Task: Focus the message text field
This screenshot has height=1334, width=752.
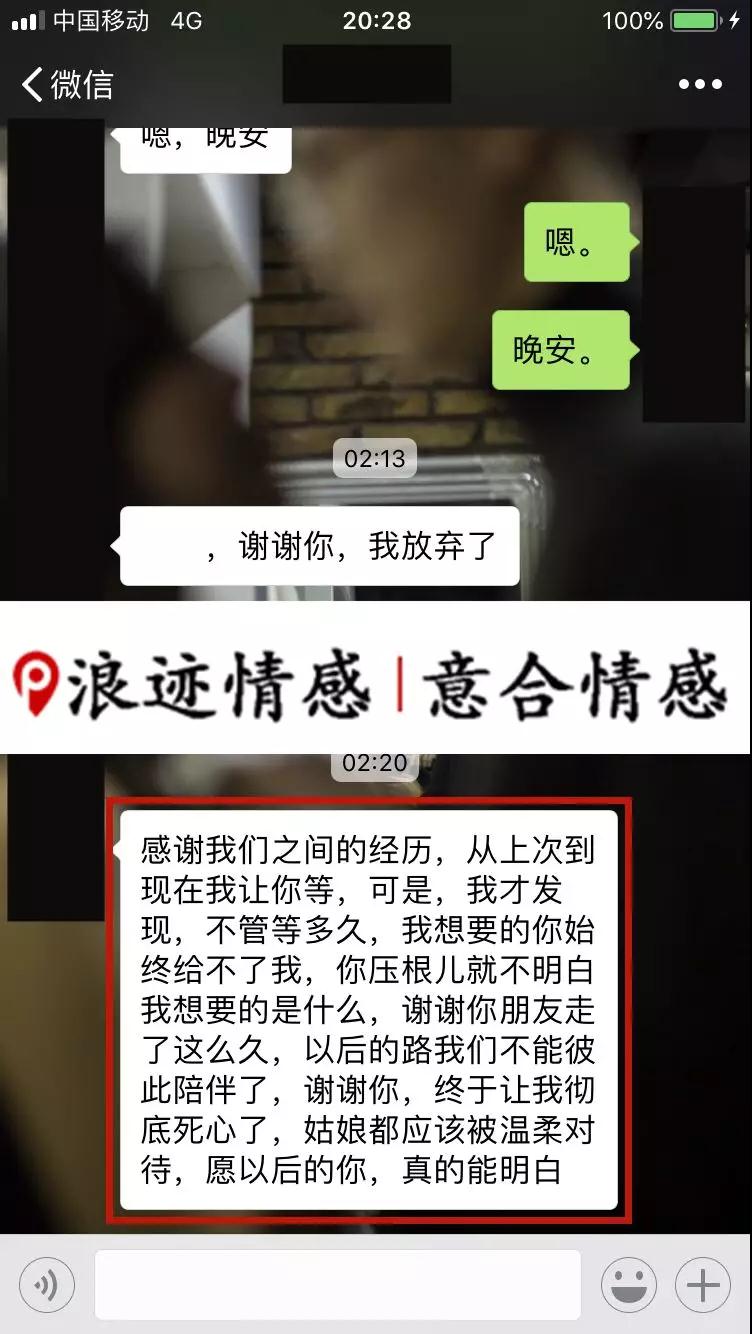Action: click(x=338, y=1285)
